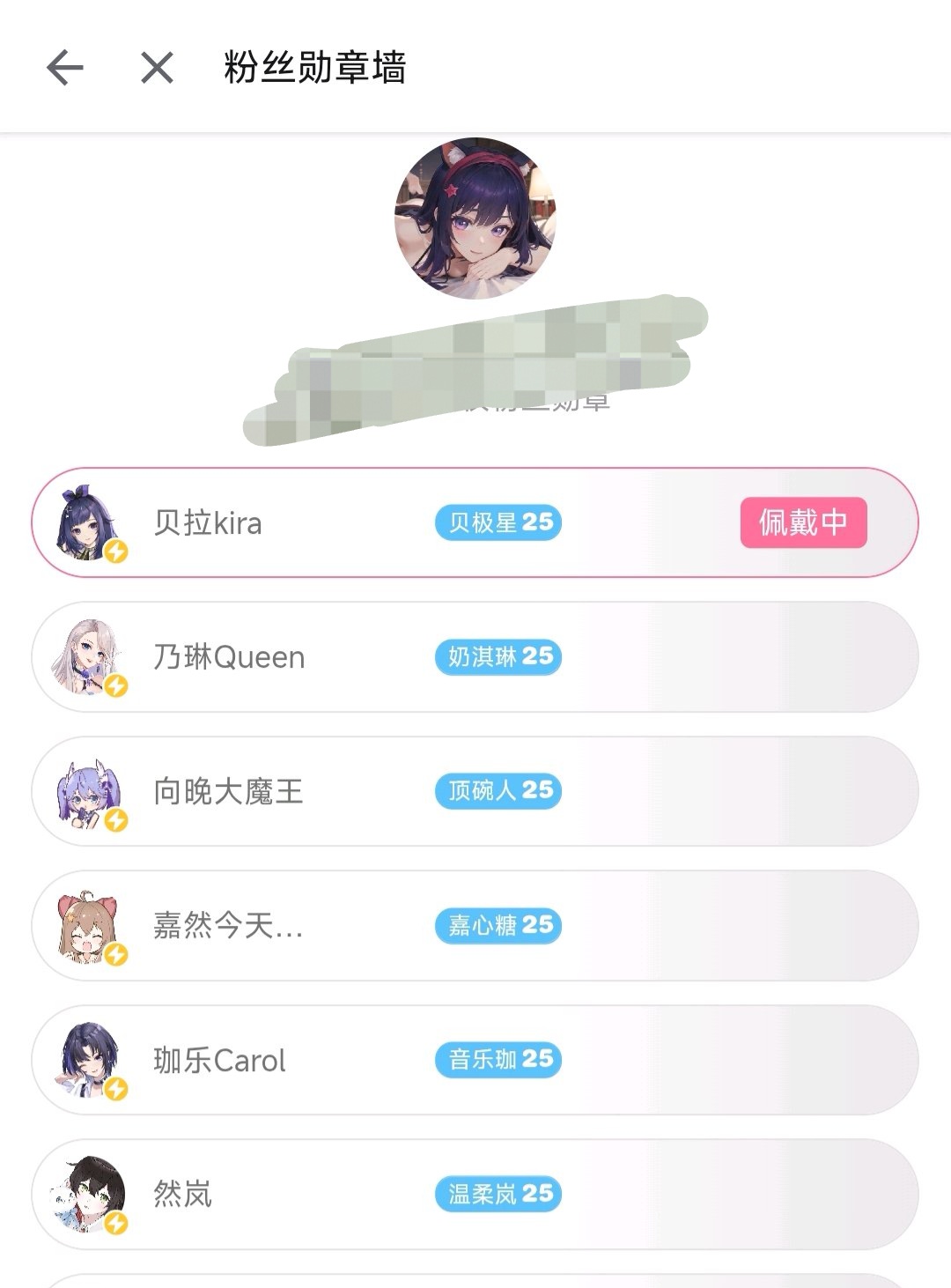The image size is (951, 1288).
Task: Open the profile avatar at the top
Action: (475, 218)
